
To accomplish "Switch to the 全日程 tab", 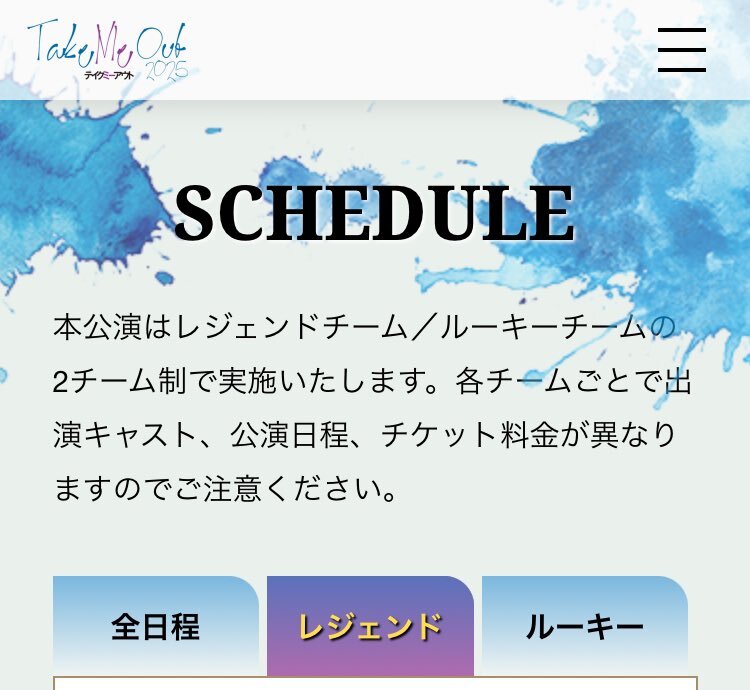I will [155, 627].
